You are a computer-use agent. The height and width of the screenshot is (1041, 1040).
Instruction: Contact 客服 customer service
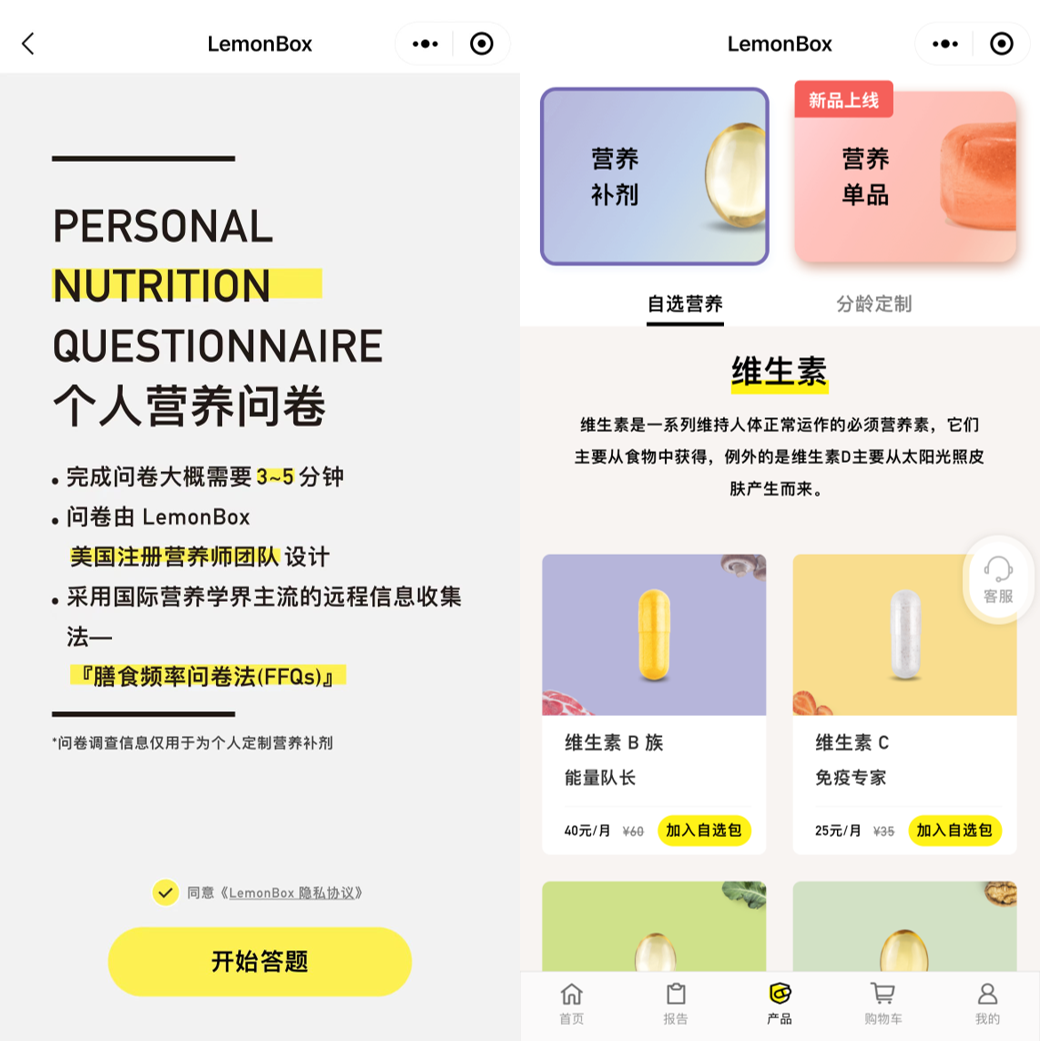click(x=997, y=580)
